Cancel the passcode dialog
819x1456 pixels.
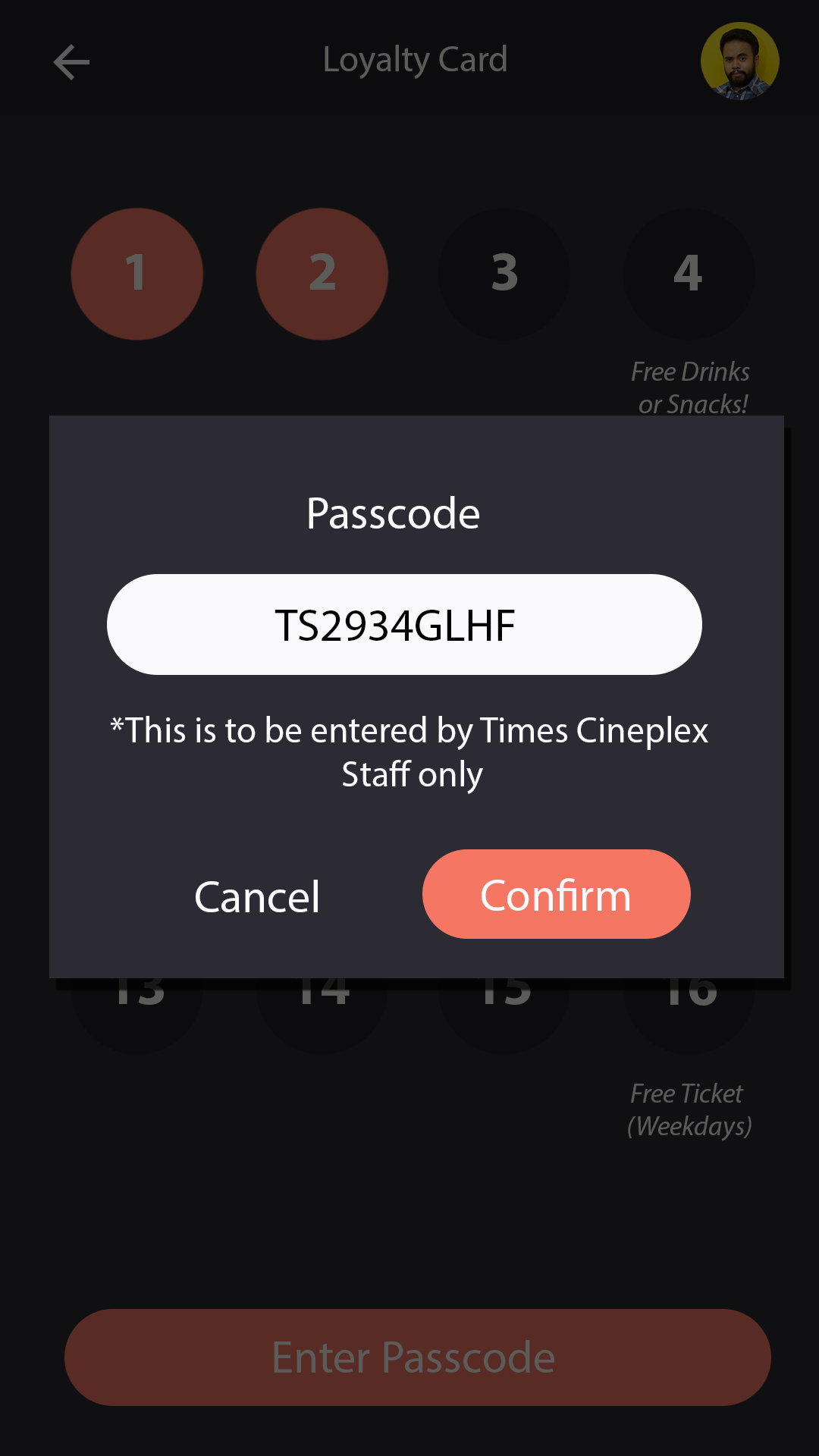pyautogui.click(x=257, y=896)
